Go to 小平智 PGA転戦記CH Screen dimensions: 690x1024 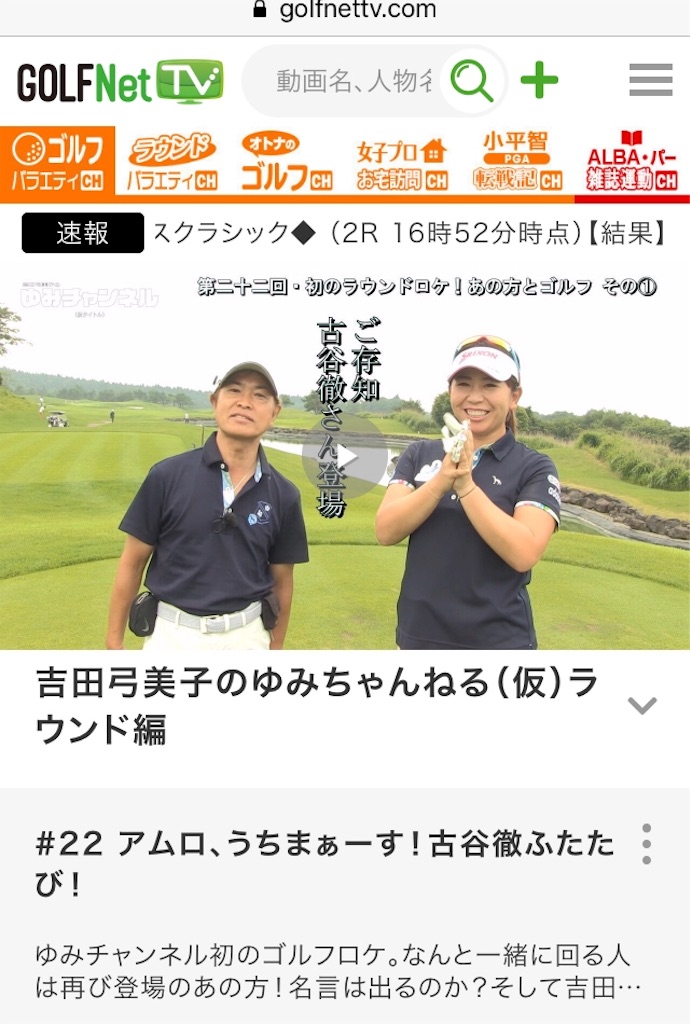point(517,161)
